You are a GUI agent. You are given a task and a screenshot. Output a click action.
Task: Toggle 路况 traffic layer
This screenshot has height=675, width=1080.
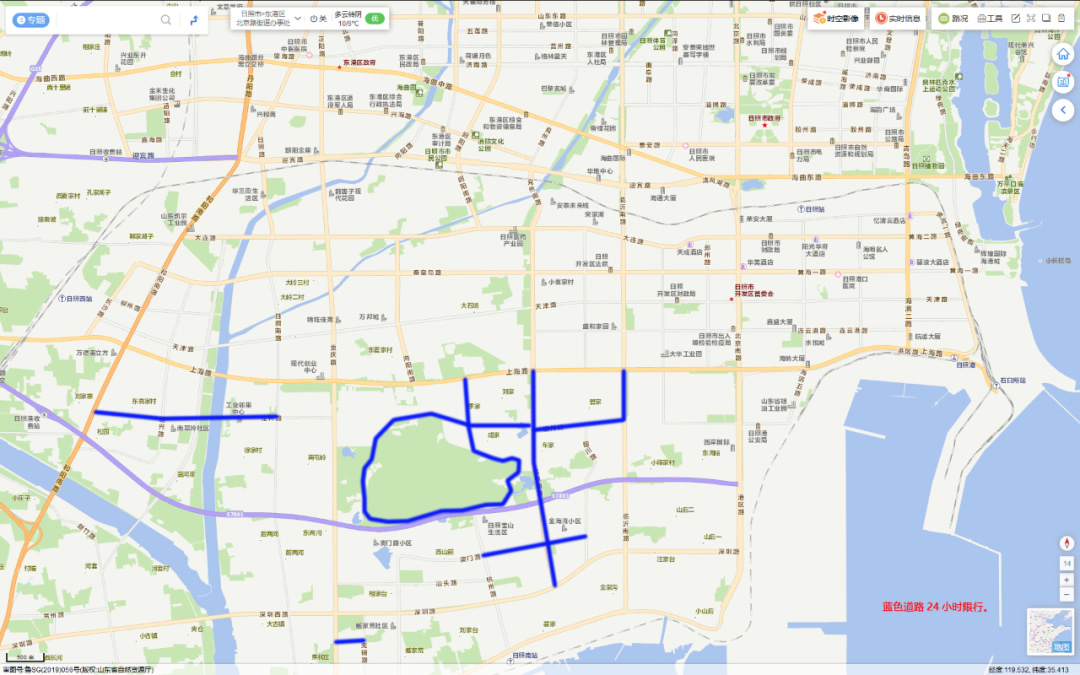click(x=952, y=18)
